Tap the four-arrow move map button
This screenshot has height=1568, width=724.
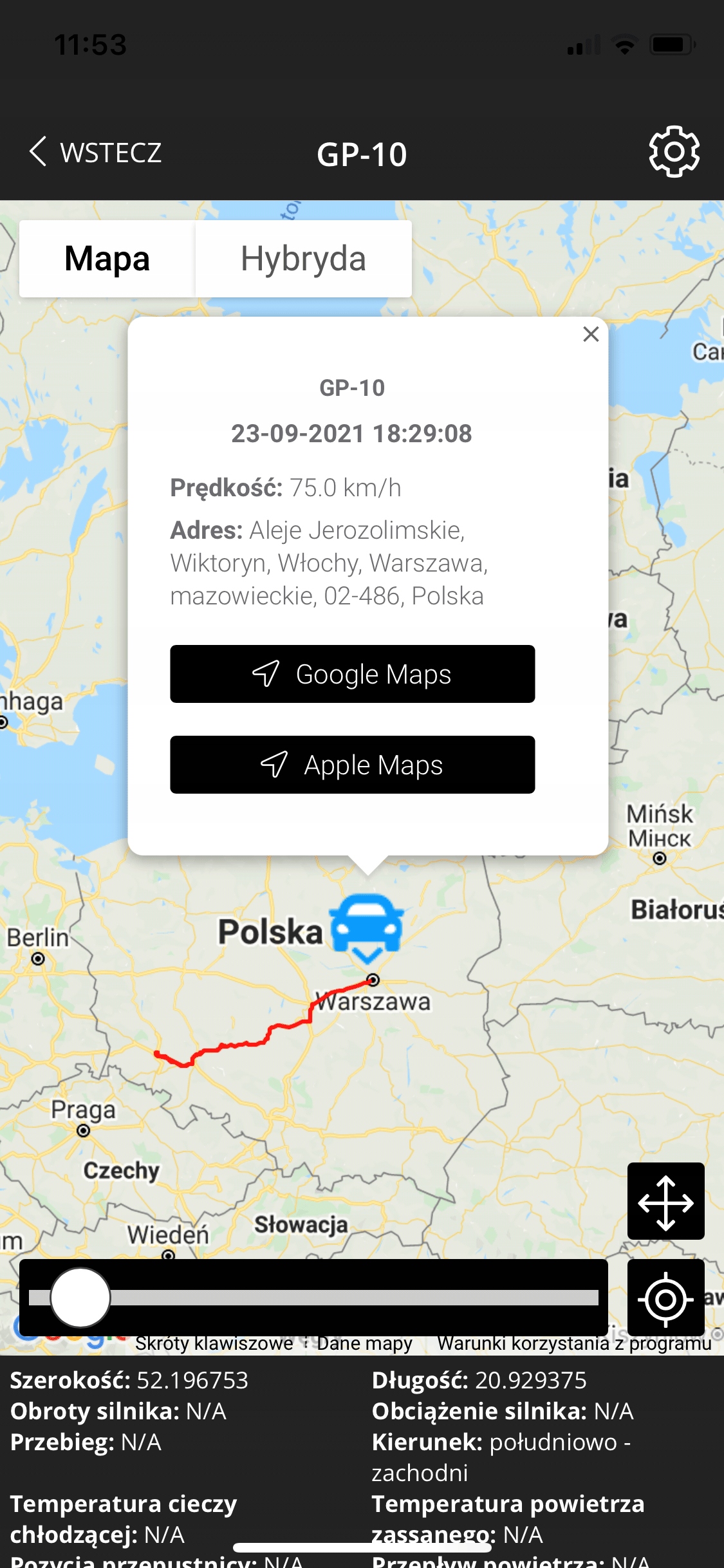[665, 1201]
